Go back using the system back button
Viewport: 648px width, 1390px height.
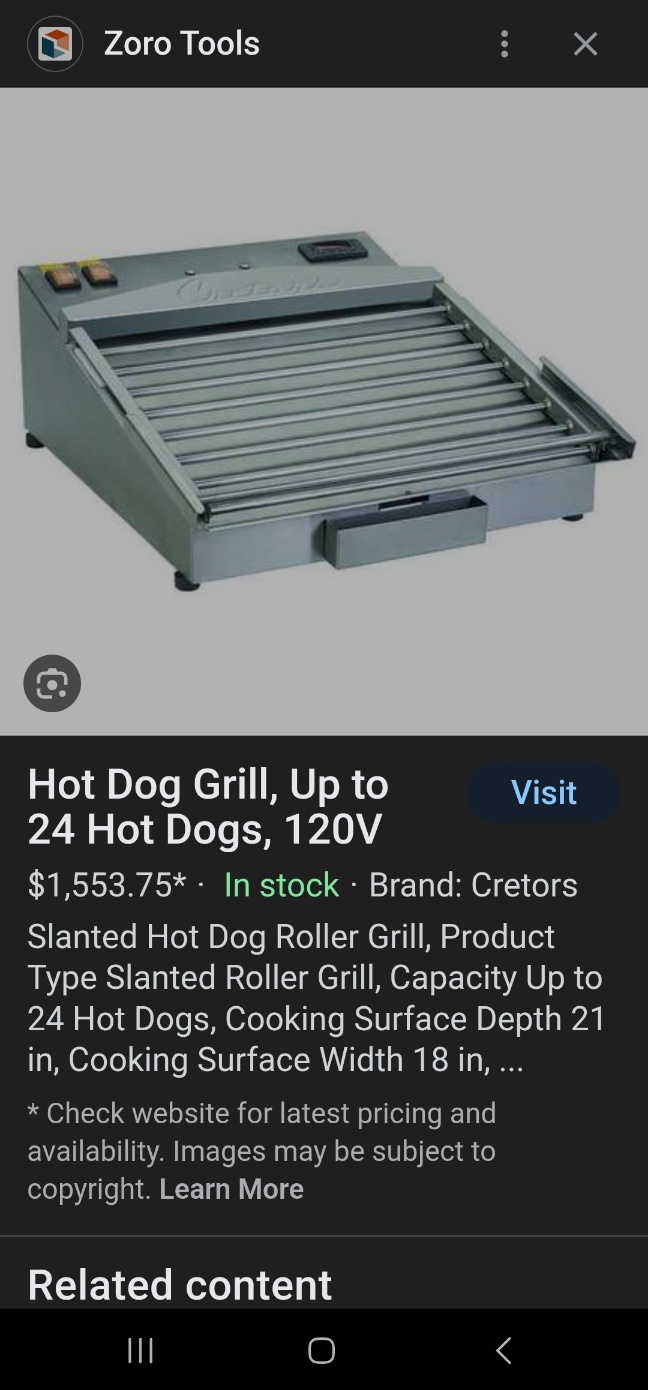[x=503, y=1350]
